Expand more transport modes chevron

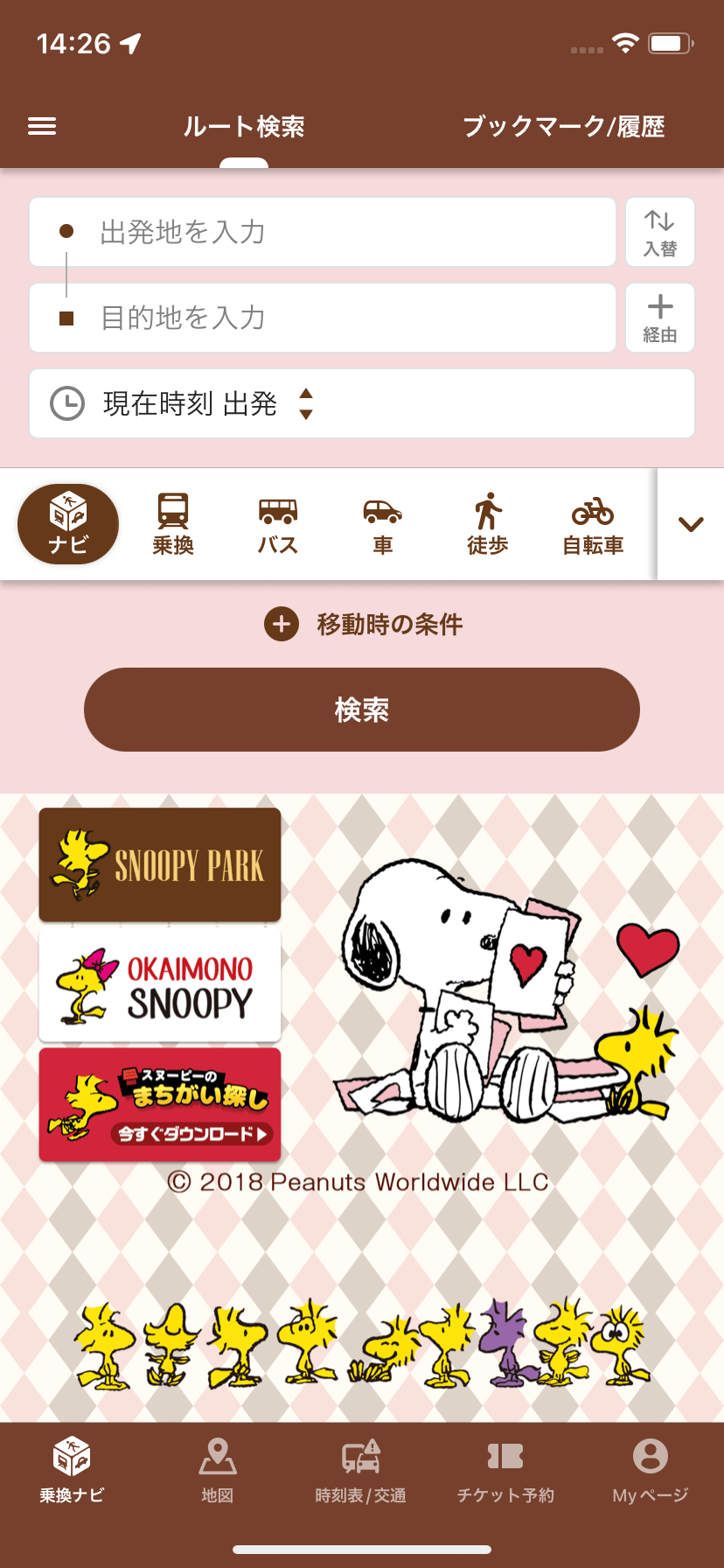click(691, 524)
